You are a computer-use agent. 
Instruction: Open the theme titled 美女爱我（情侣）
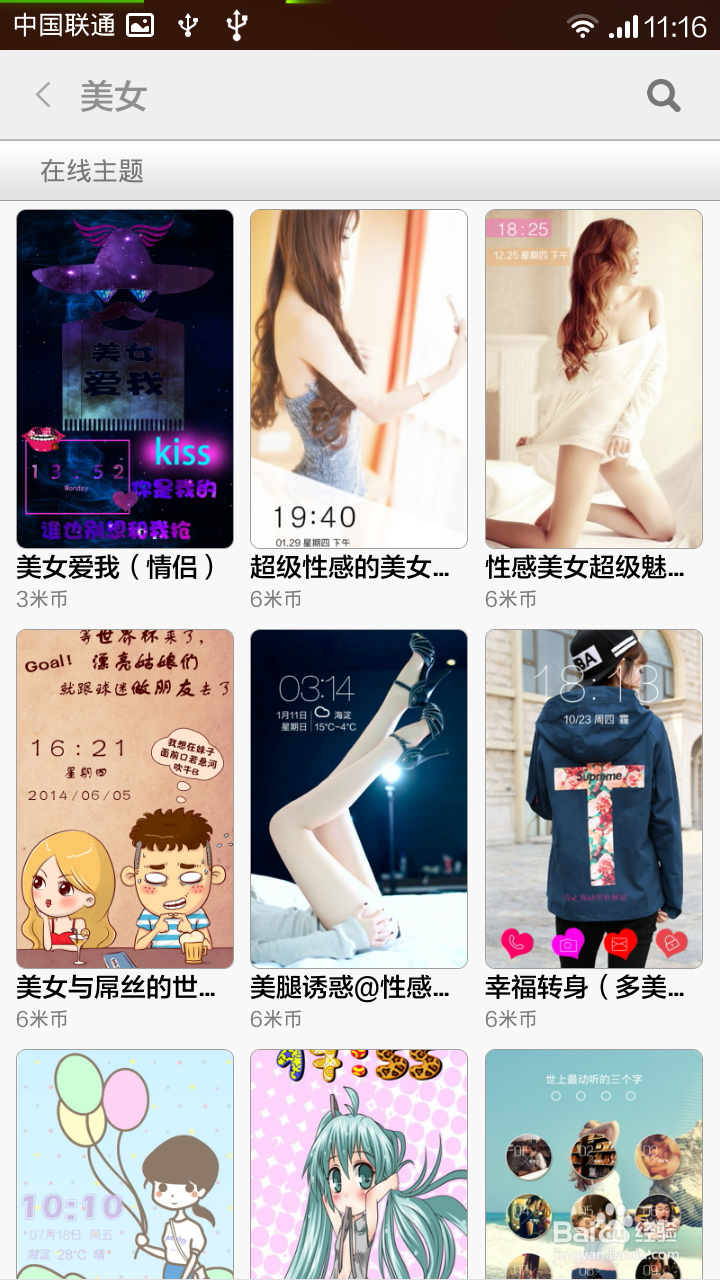pos(124,378)
